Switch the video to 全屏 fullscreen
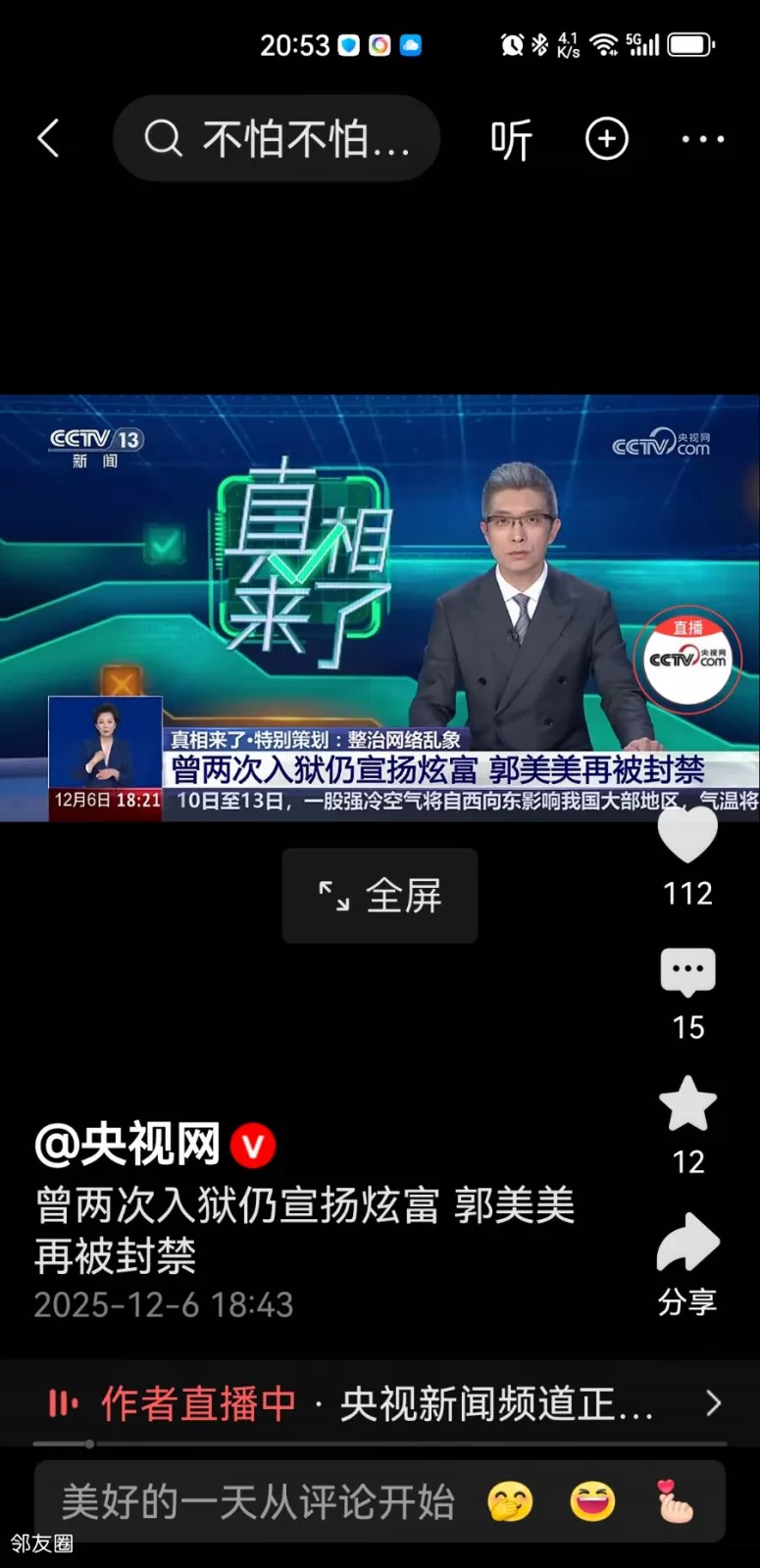Screen dimensions: 760x1568 [380, 896]
